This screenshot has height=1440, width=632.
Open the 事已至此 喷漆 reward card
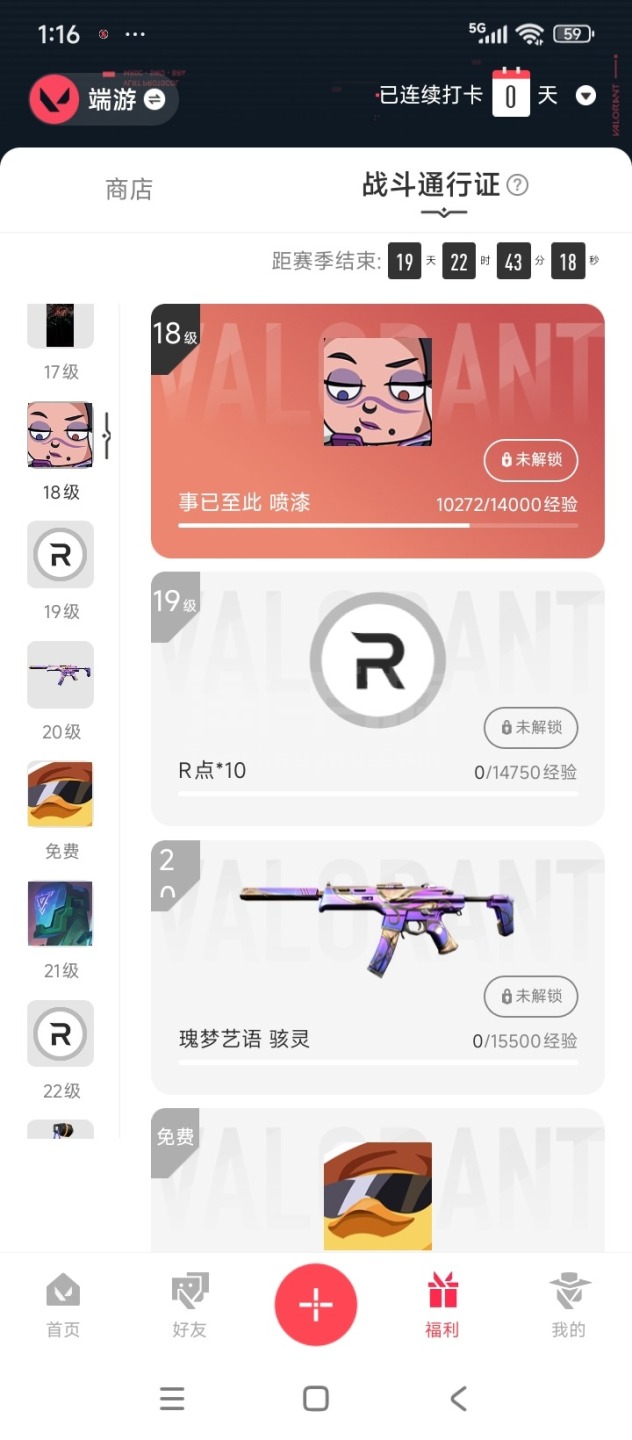point(377,430)
